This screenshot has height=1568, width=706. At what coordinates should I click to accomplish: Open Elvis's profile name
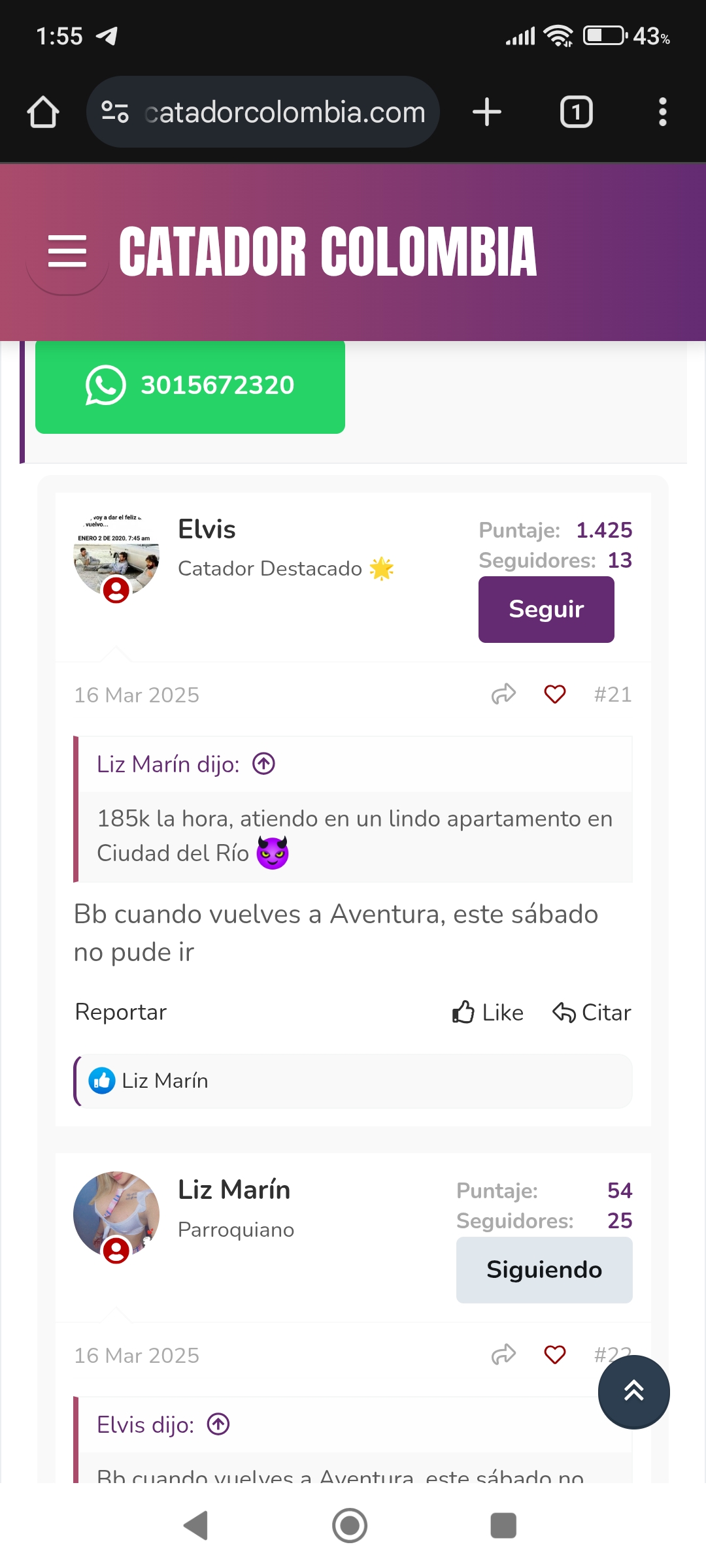click(207, 529)
